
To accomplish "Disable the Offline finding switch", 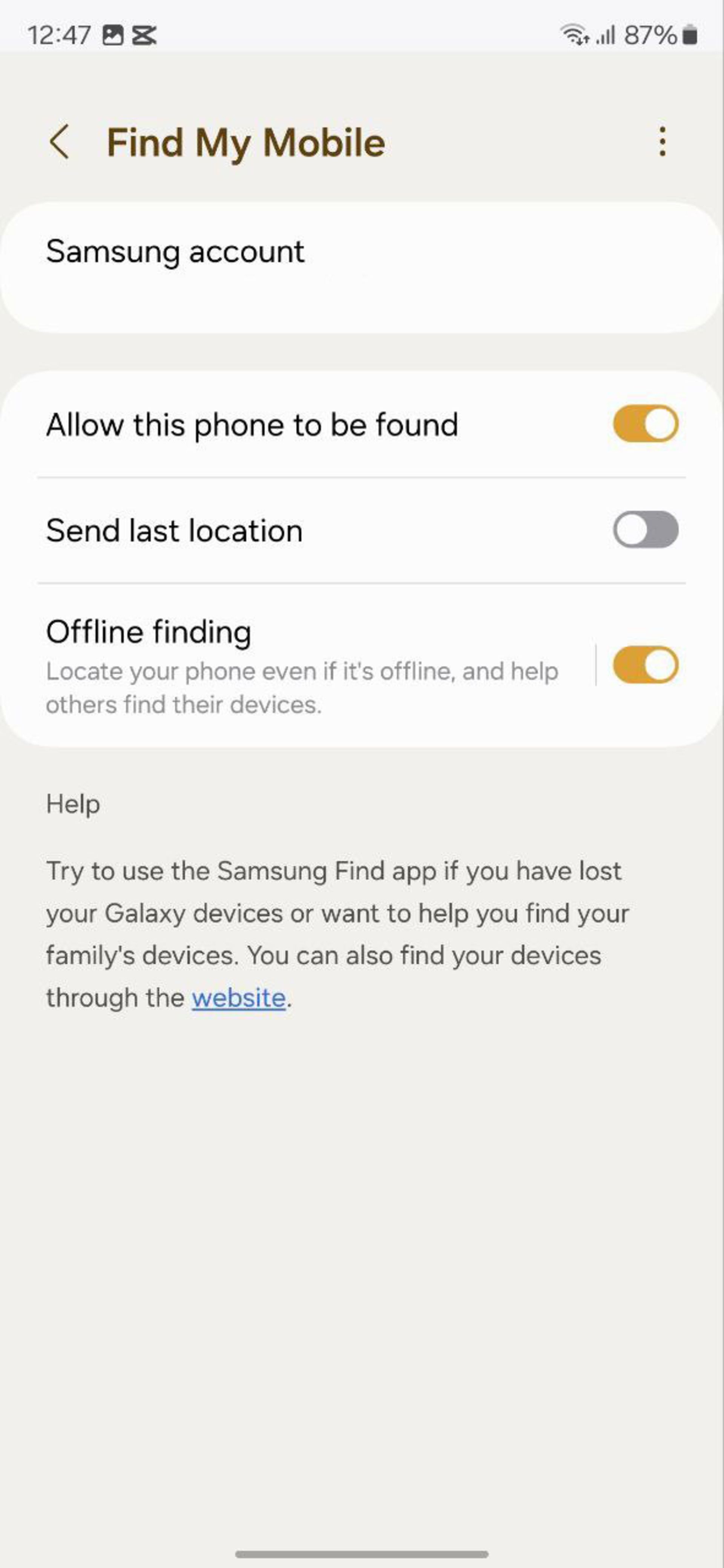I will (x=645, y=665).
